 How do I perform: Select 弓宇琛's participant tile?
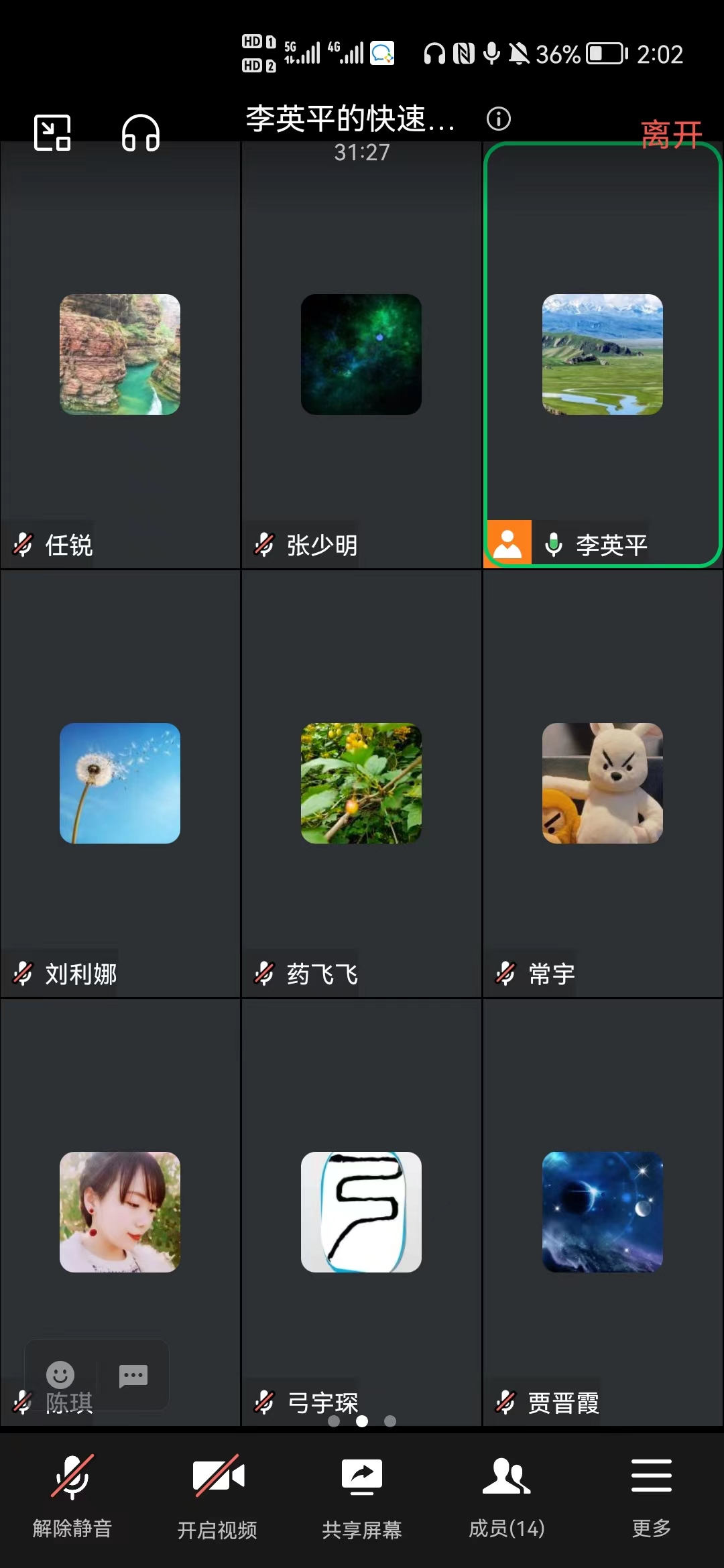(x=361, y=1212)
